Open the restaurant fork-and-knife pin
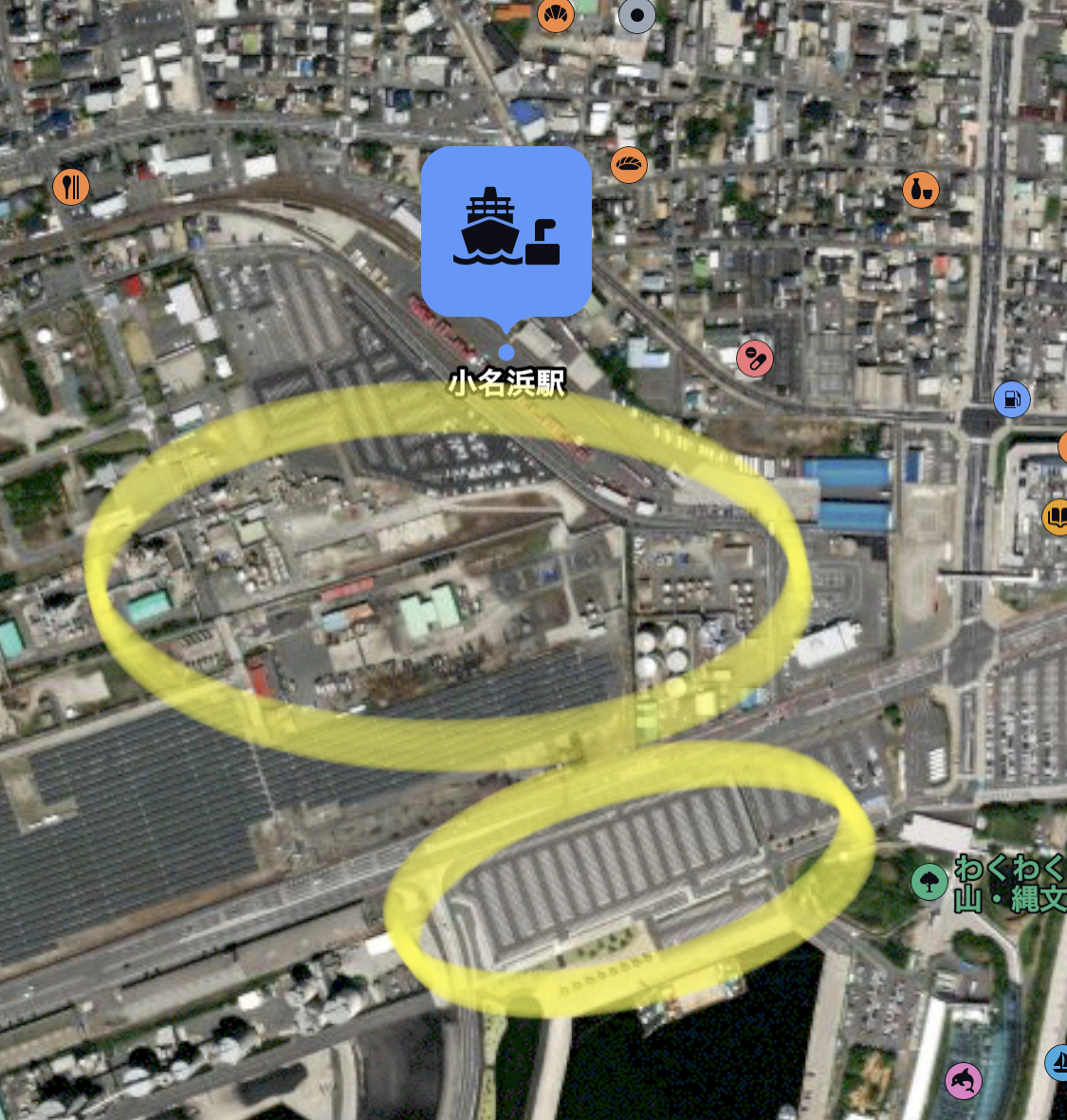The image size is (1067, 1120). coord(71,187)
